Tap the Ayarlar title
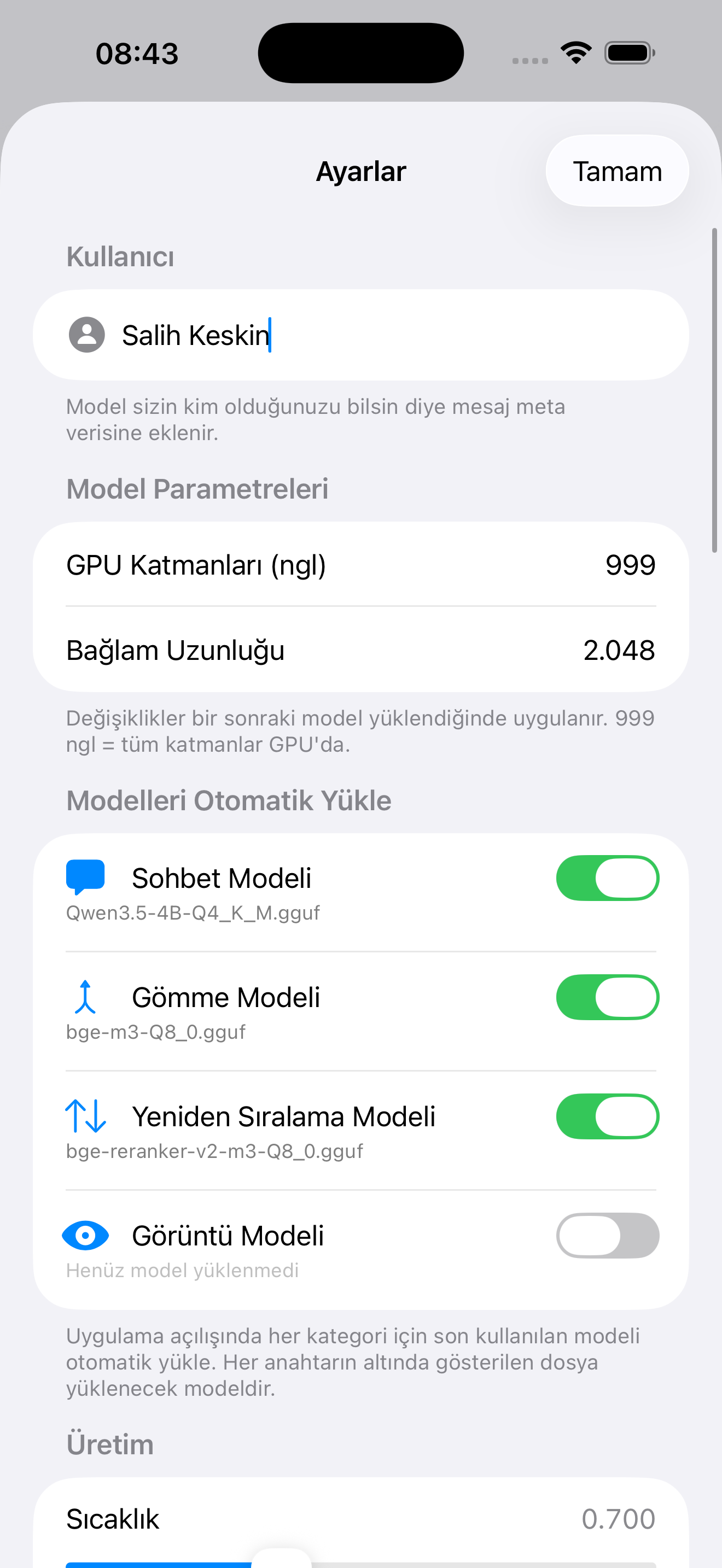Screen dimensions: 722x1568 [361, 171]
